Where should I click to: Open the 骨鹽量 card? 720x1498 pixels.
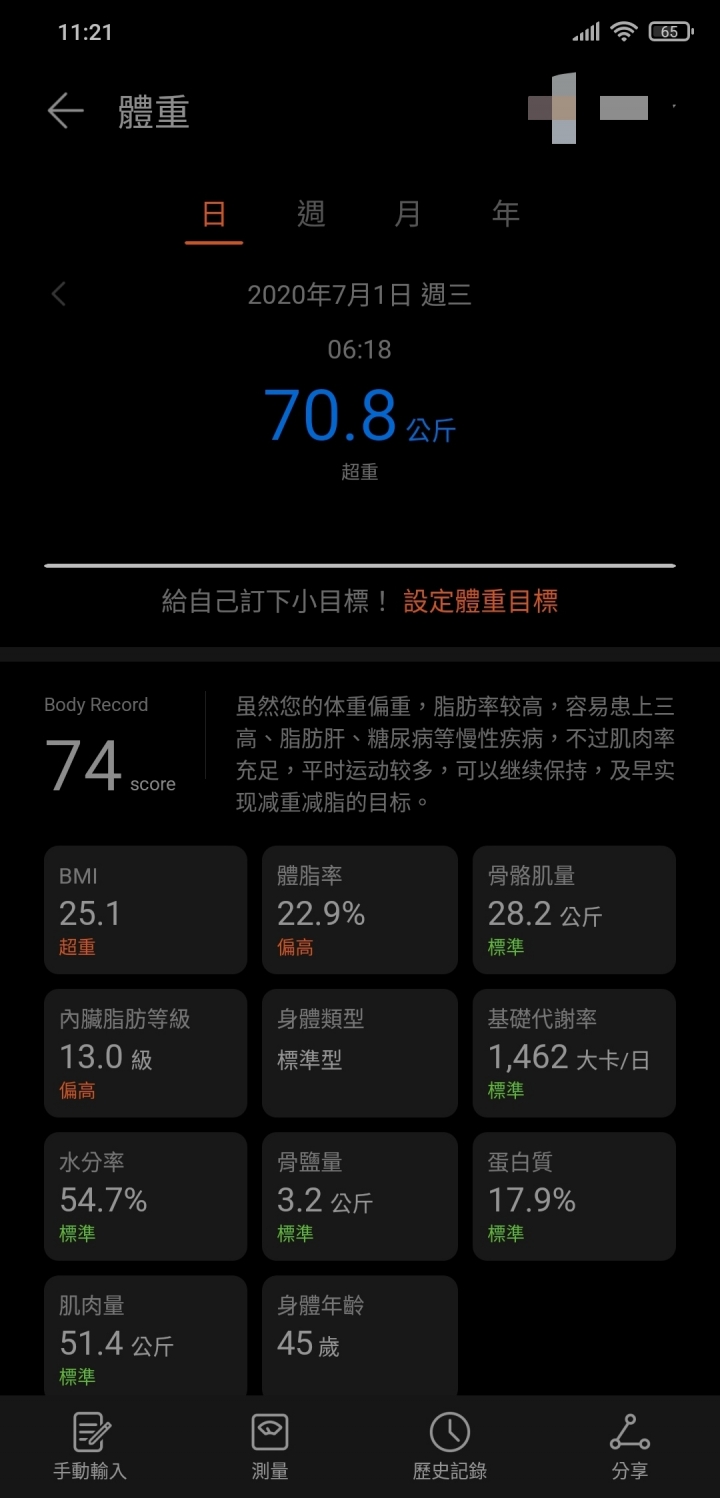[x=359, y=1195]
